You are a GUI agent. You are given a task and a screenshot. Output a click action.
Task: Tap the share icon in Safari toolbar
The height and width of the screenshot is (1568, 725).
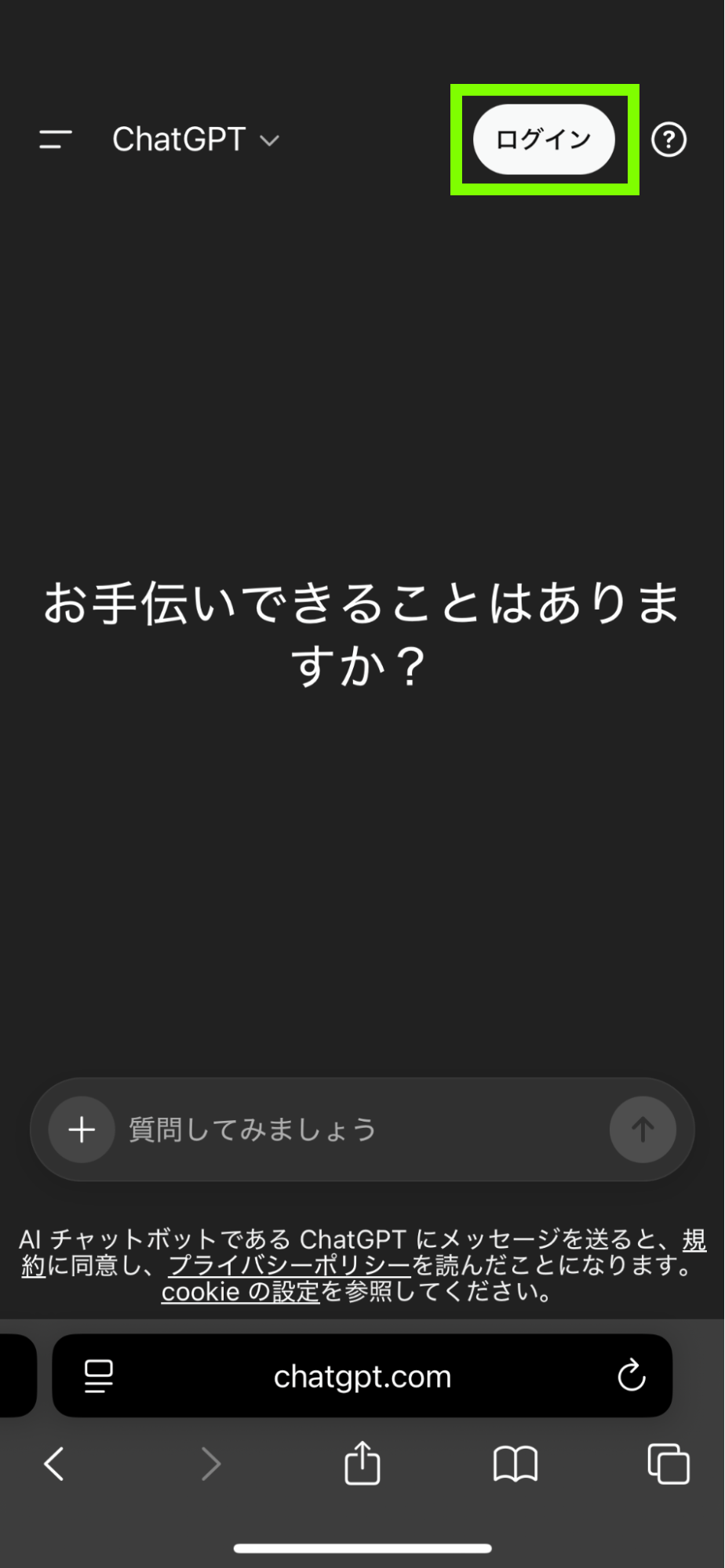(x=361, y=1464)
